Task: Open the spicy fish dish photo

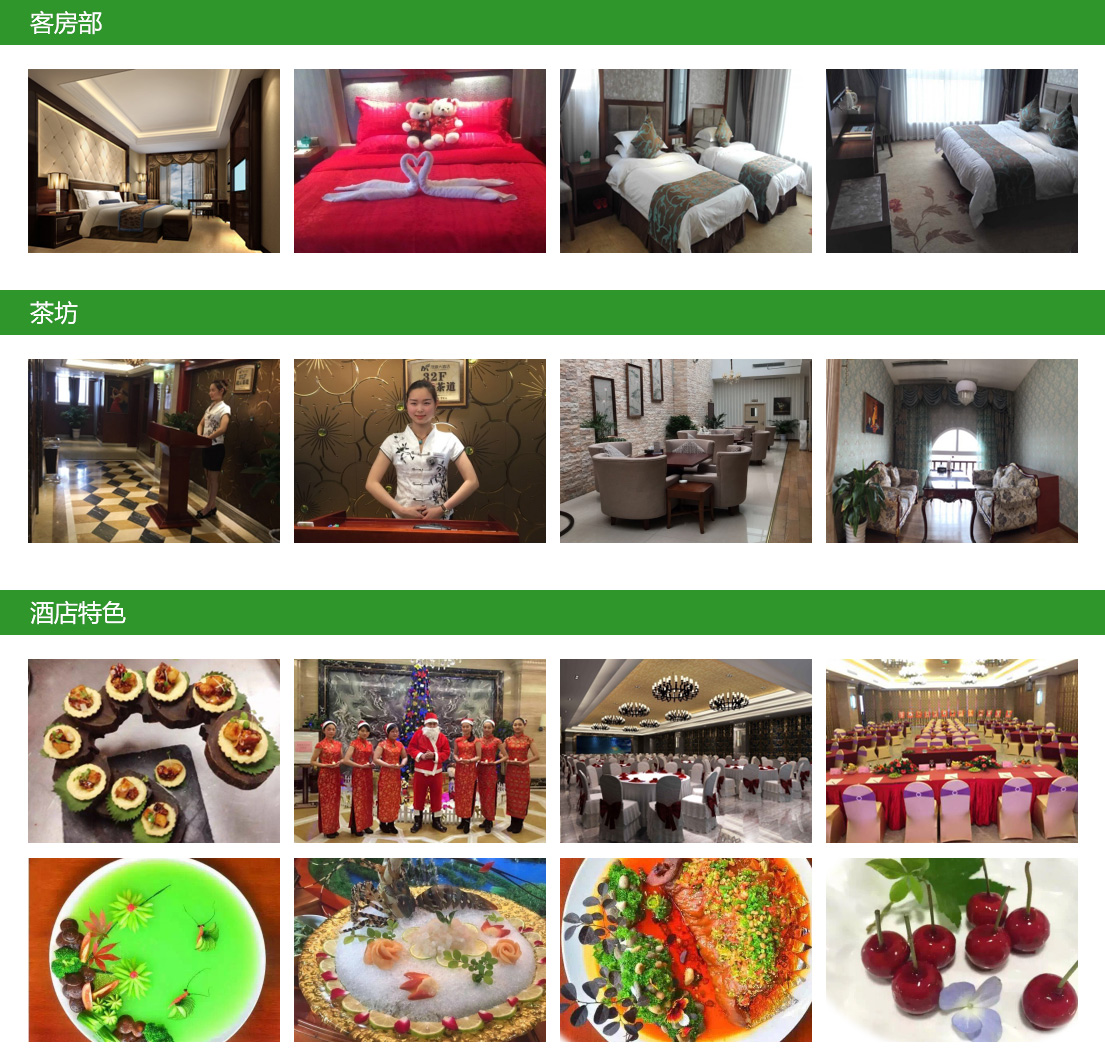Action: click(x=686, y=950)
